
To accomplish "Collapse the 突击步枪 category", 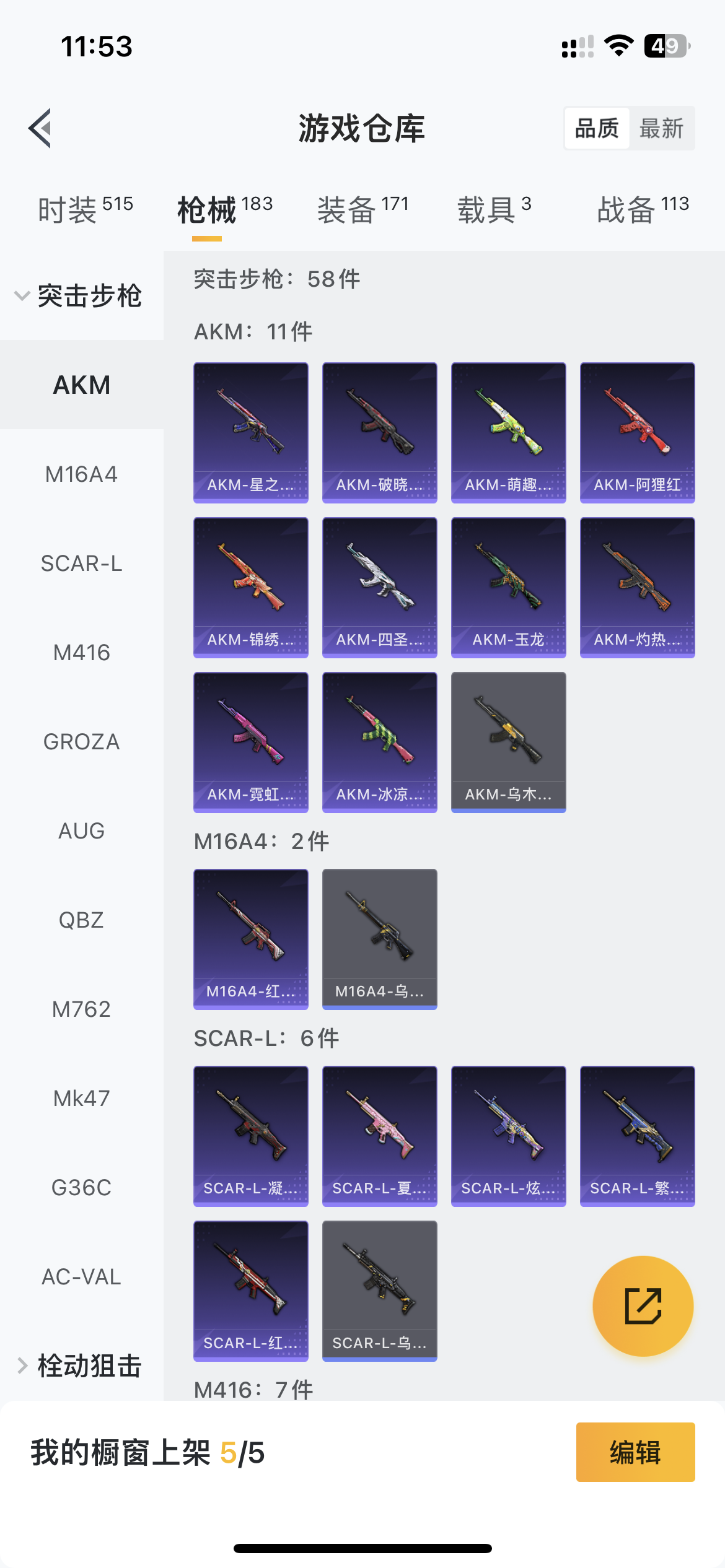I will tap(81, 296).
